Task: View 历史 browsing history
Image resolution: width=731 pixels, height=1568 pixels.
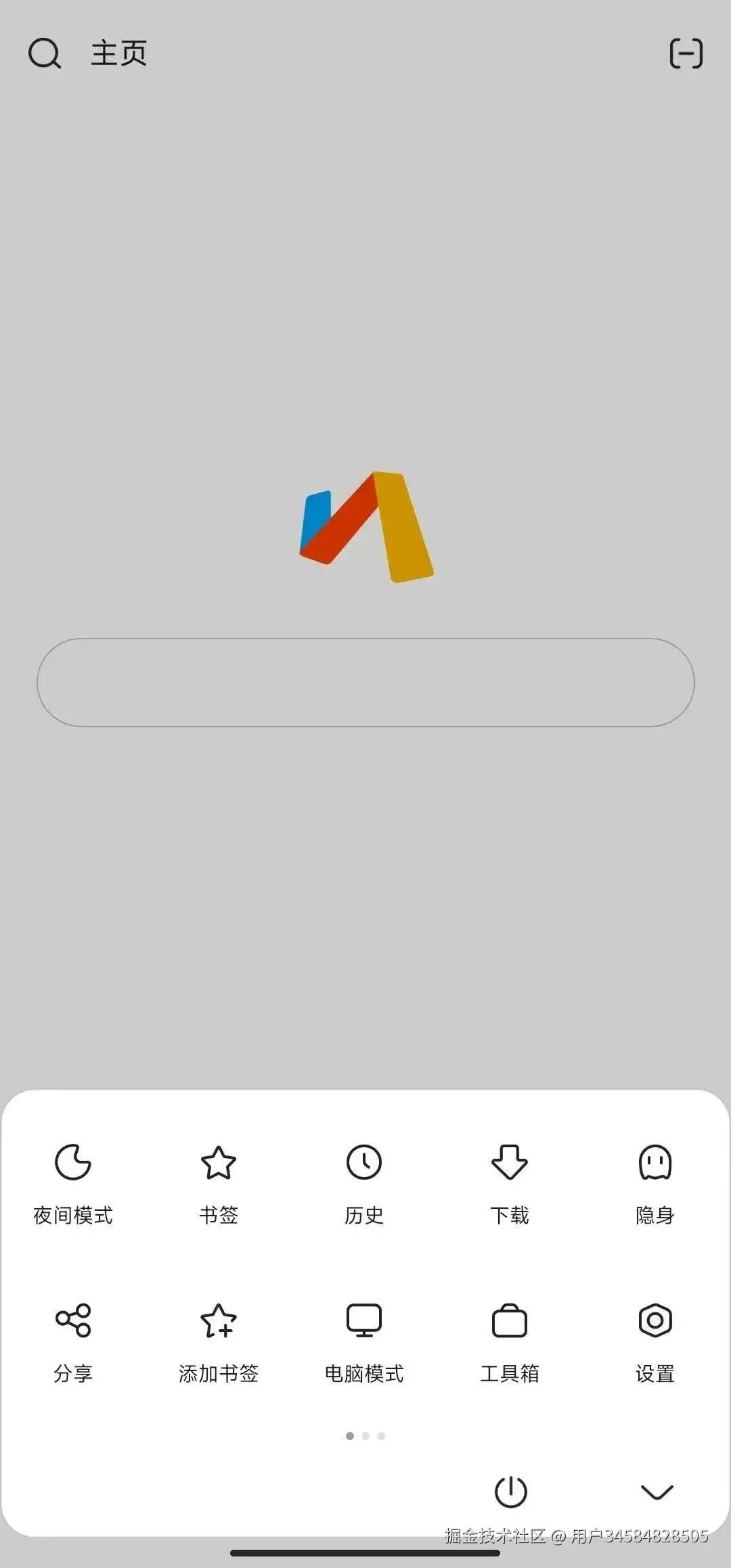Action: pos(364,1181)
